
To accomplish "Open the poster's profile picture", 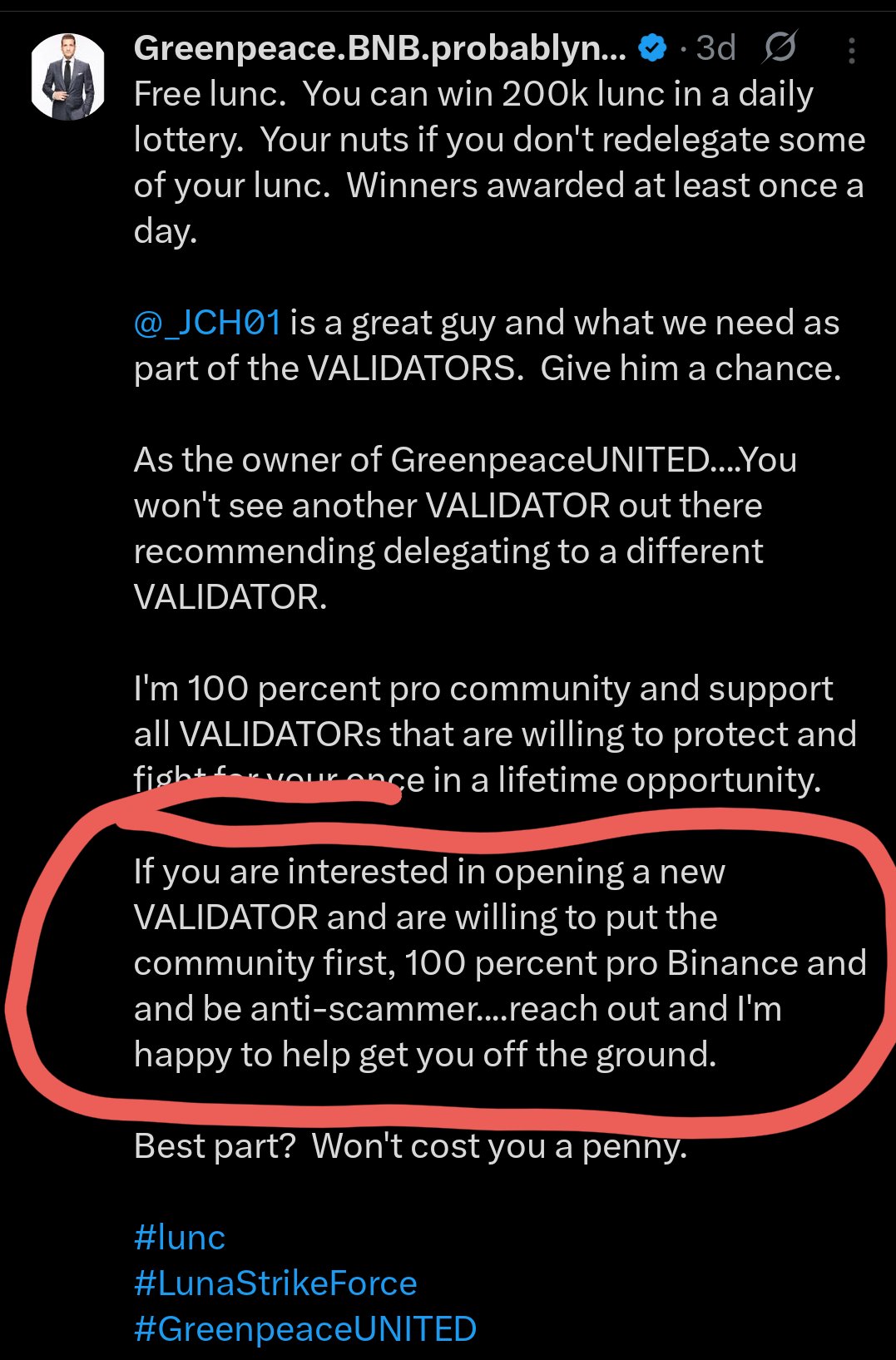I will (67, 77).
